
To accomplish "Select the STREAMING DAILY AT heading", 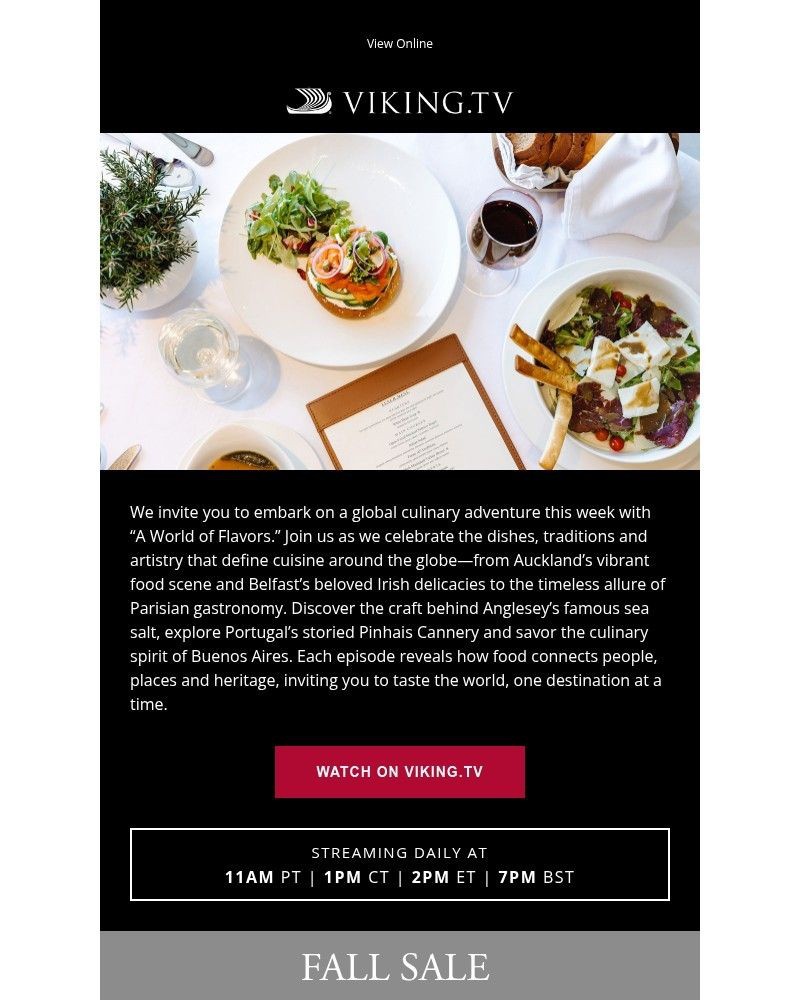I will [399, 853].
